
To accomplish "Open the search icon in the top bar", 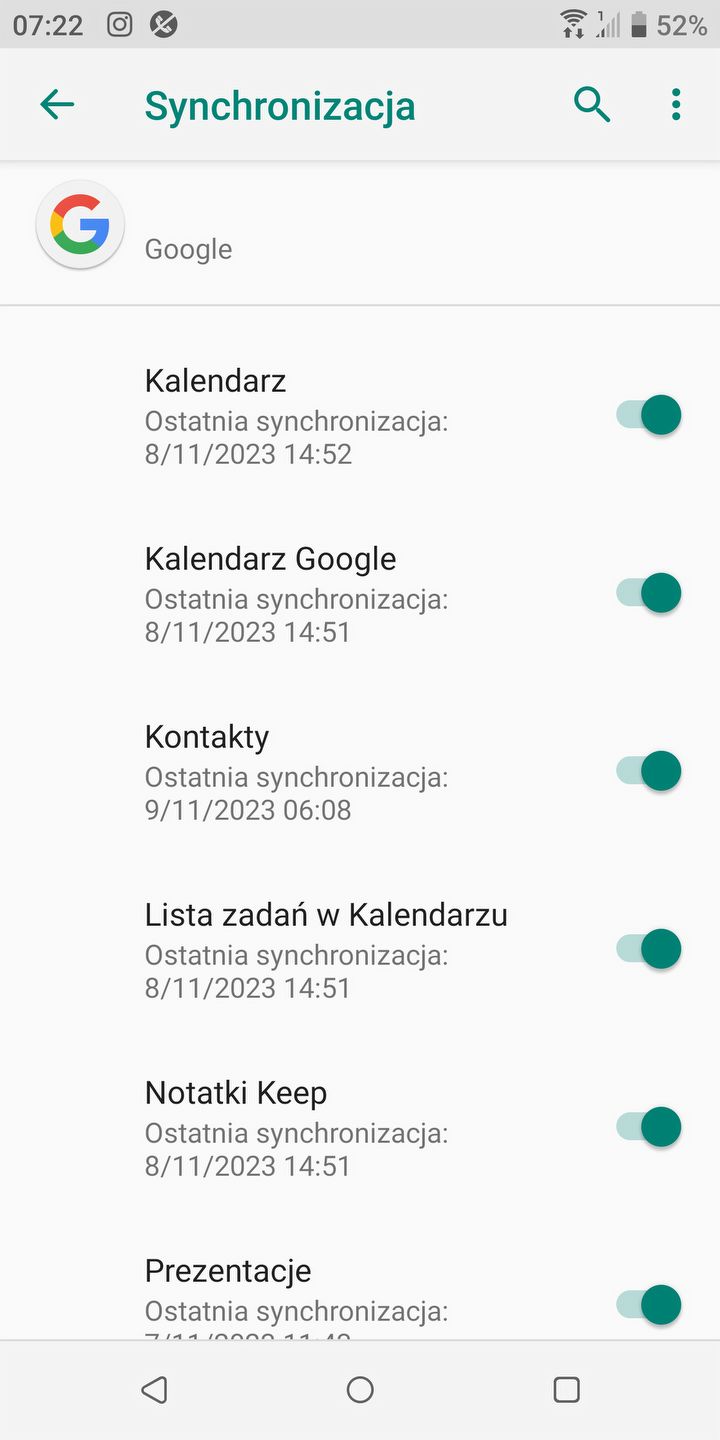I will tap(592, 103).
